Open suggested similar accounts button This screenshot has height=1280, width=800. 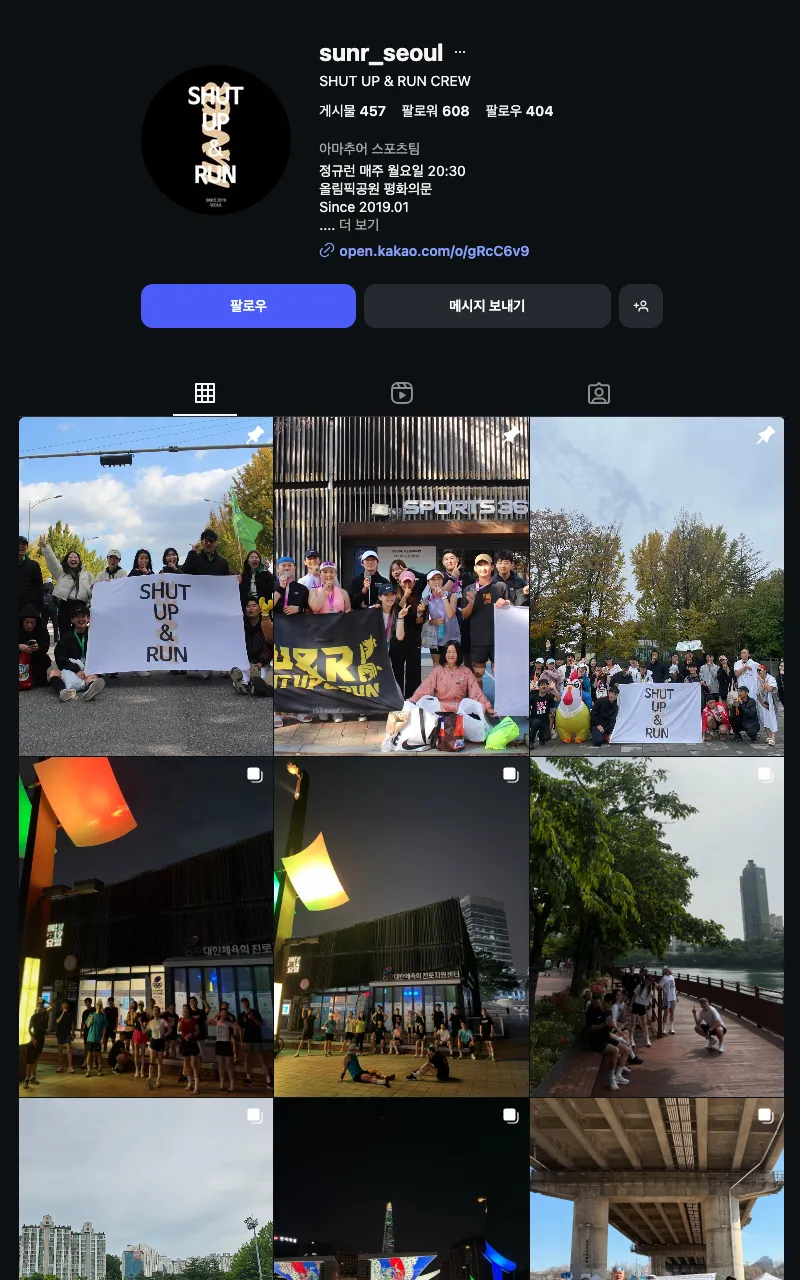tap(641, 306)
